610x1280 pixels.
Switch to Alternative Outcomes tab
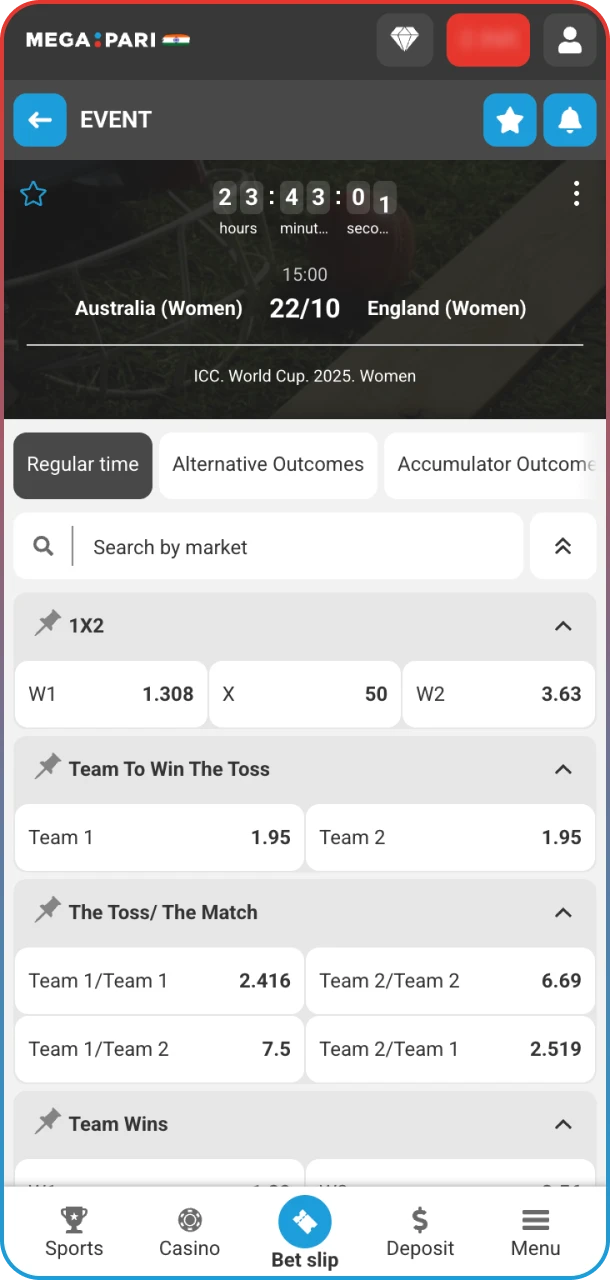click(268, 465)
